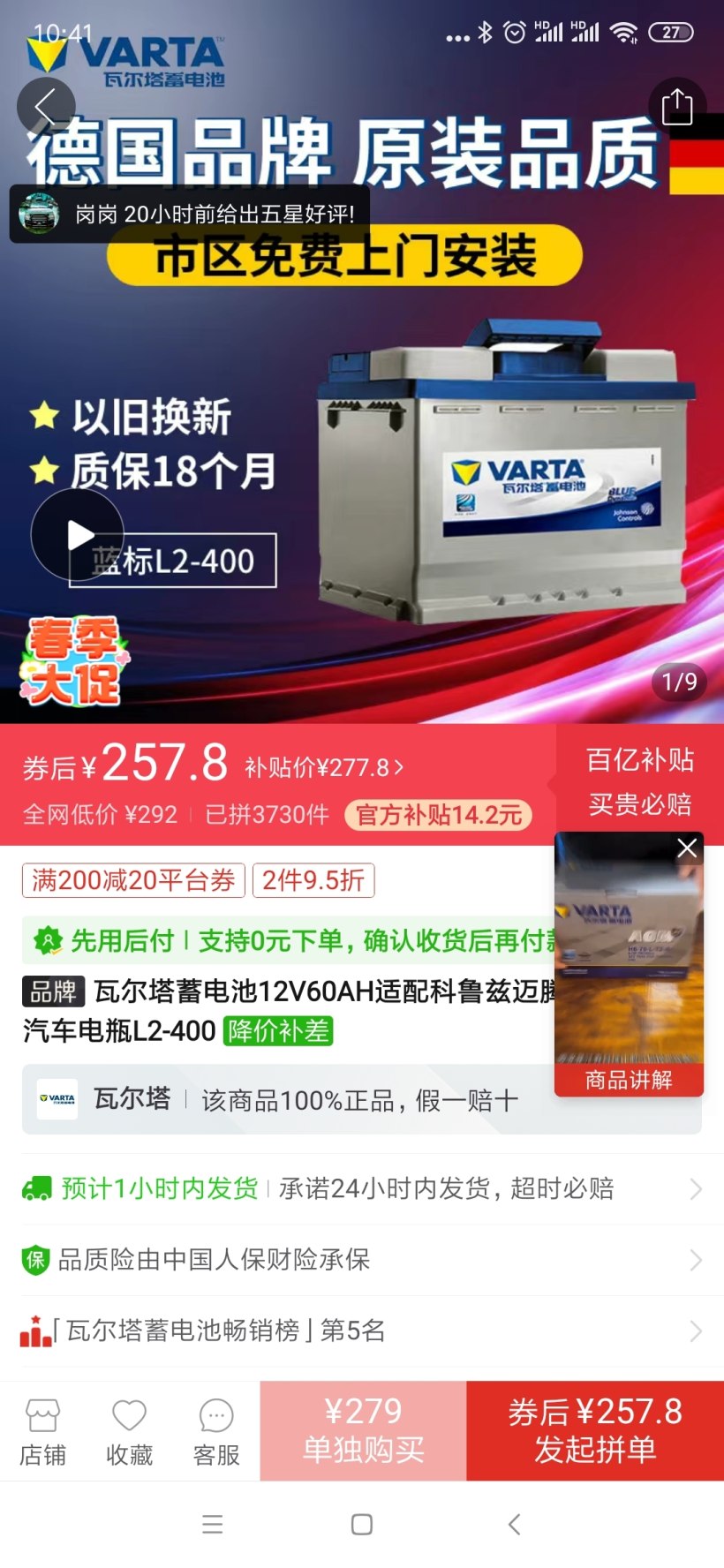Tap the 满200减20平台券 coupon
The width and height of the screenshot is (724, 1568).
tap(133, 880)
